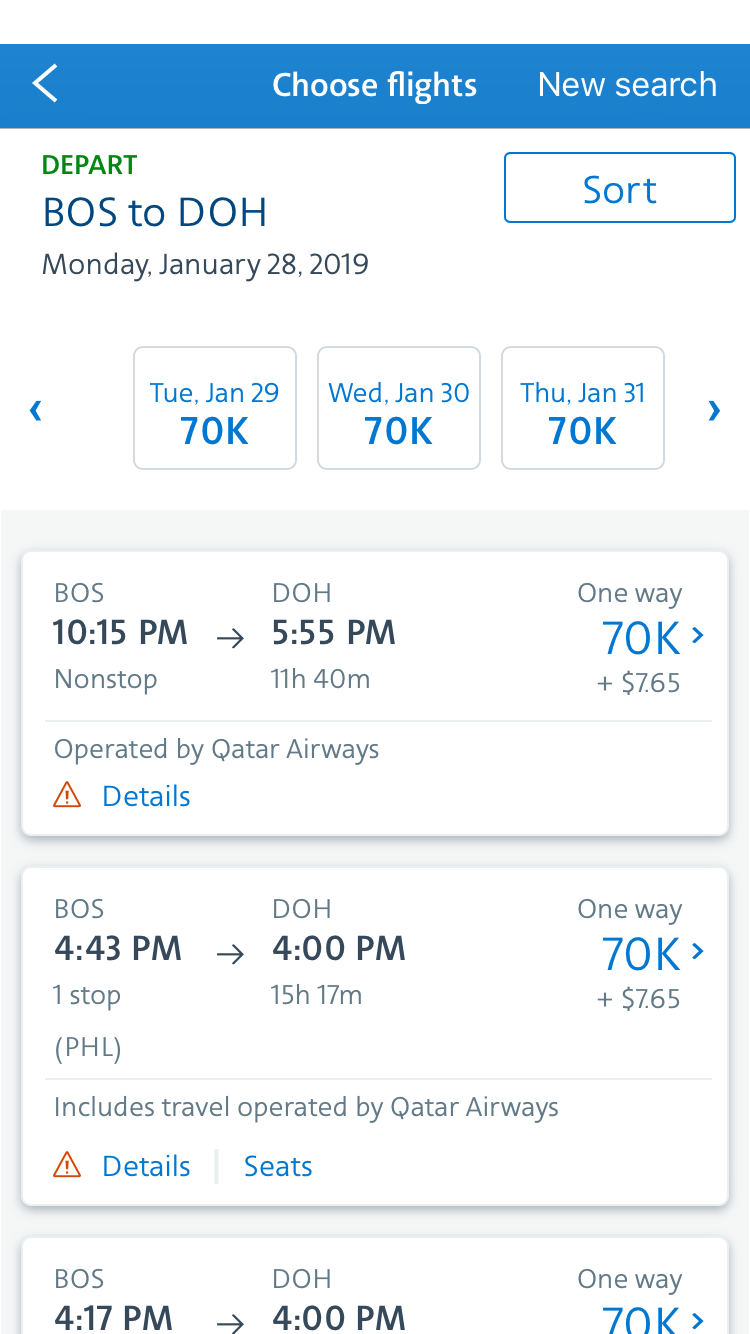Start a New search
This screenshot has width=750, height=1334.
click(x=627, y=85)
